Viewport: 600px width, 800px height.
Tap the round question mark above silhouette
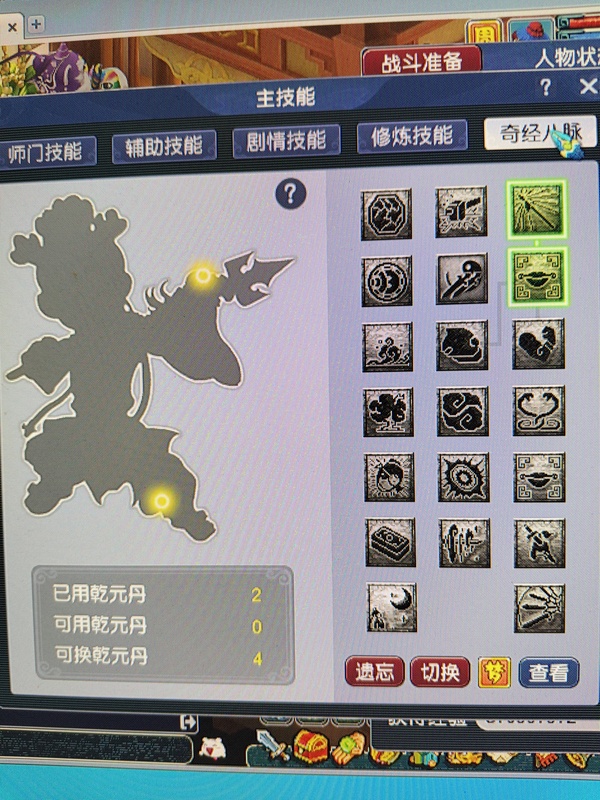pyautogui.click(x=291, y=194)
